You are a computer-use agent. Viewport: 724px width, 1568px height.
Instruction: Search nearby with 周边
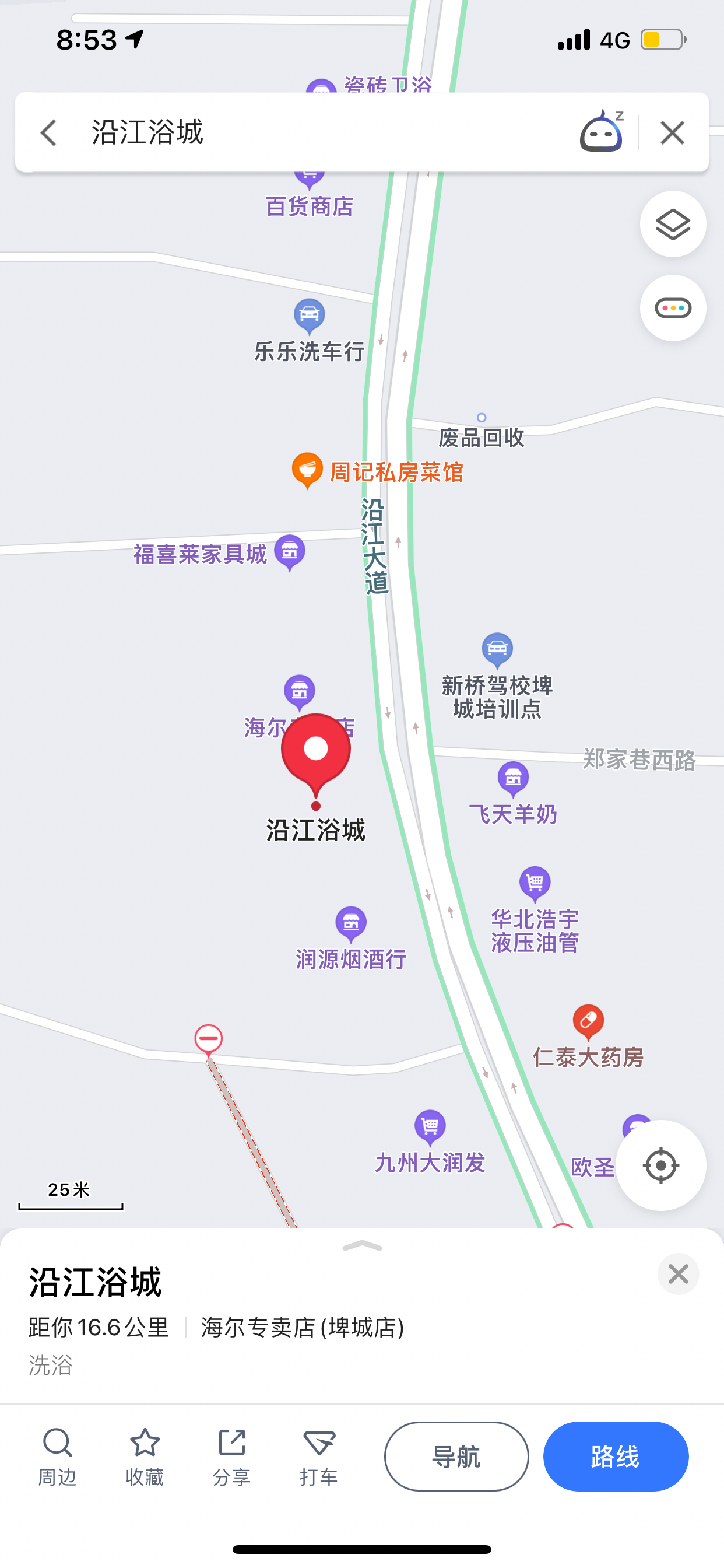[57, 1457]
